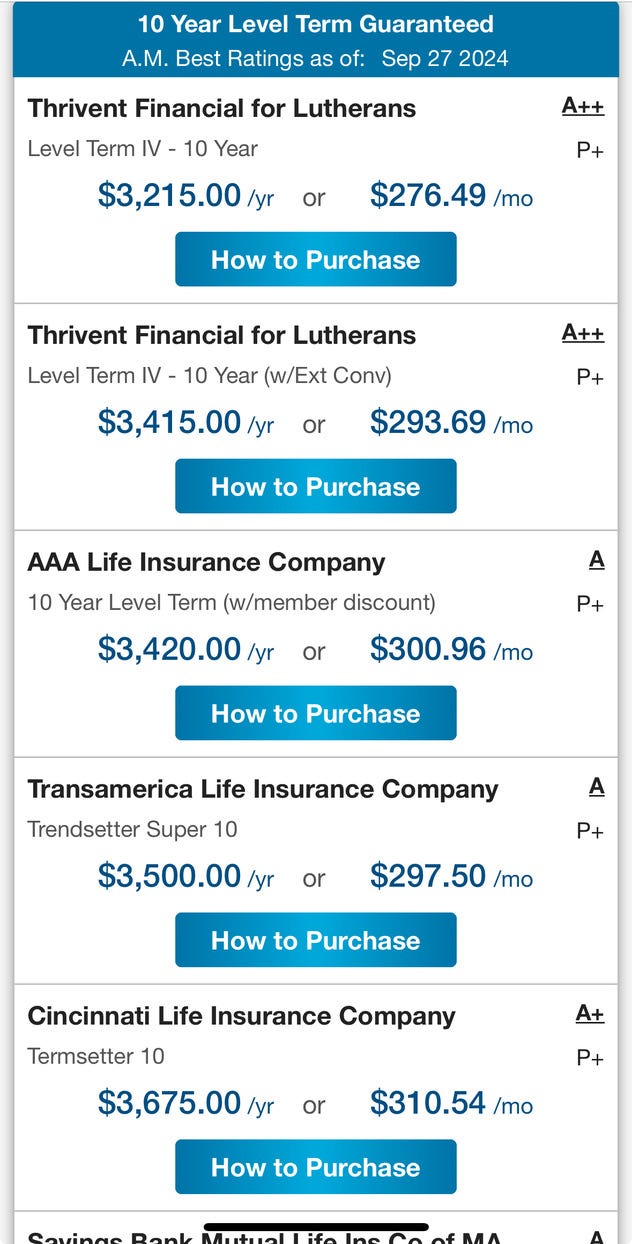Open A++ rating link on Level Term IV - 10 Year
The width and height of the screenshot is (632, 1244).
coord(583,107)
